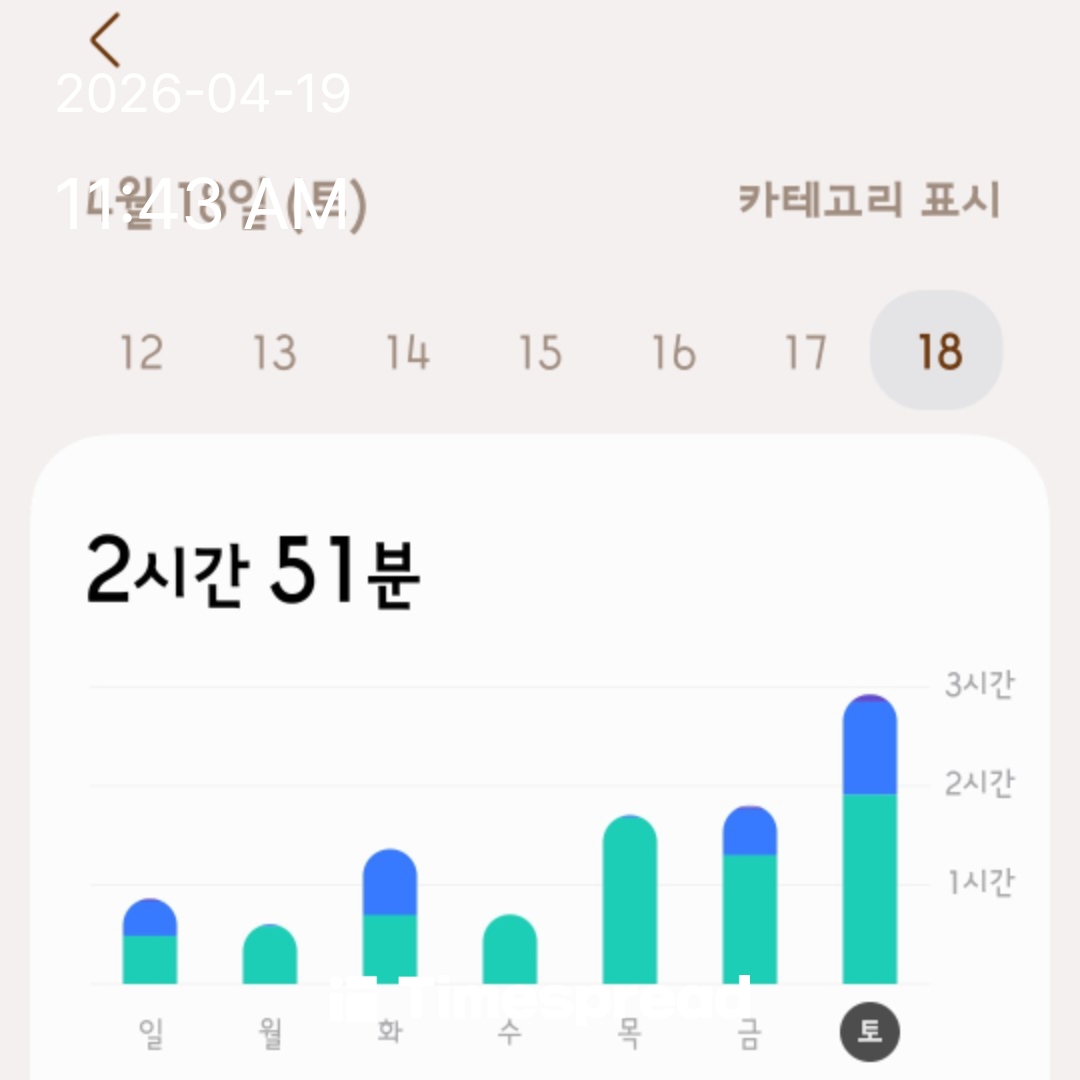The height and width of the screenshot is (1080, 1080).
Task: Select the highlighted date 18
Action: tap(937, 352)
